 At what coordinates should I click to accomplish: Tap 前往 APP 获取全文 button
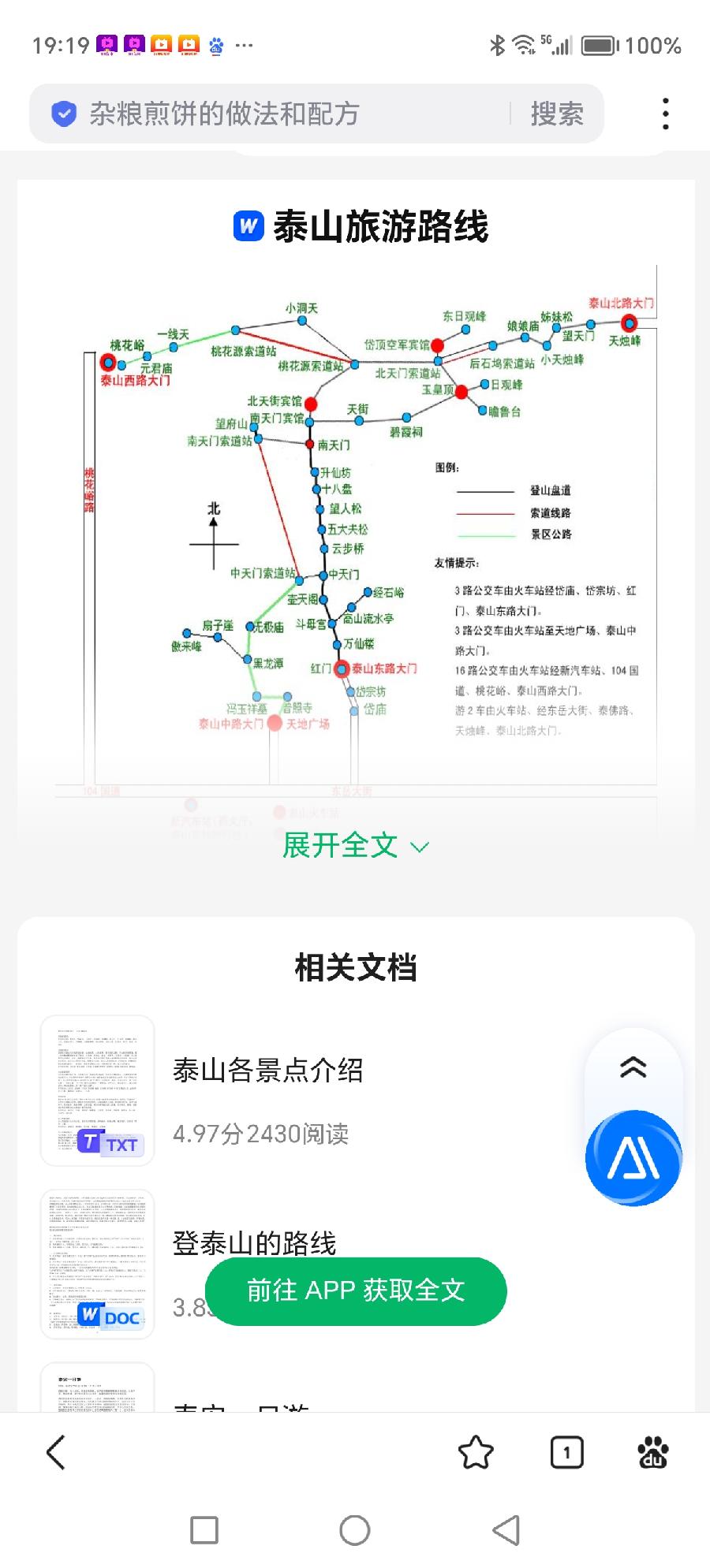(355, 1291)
